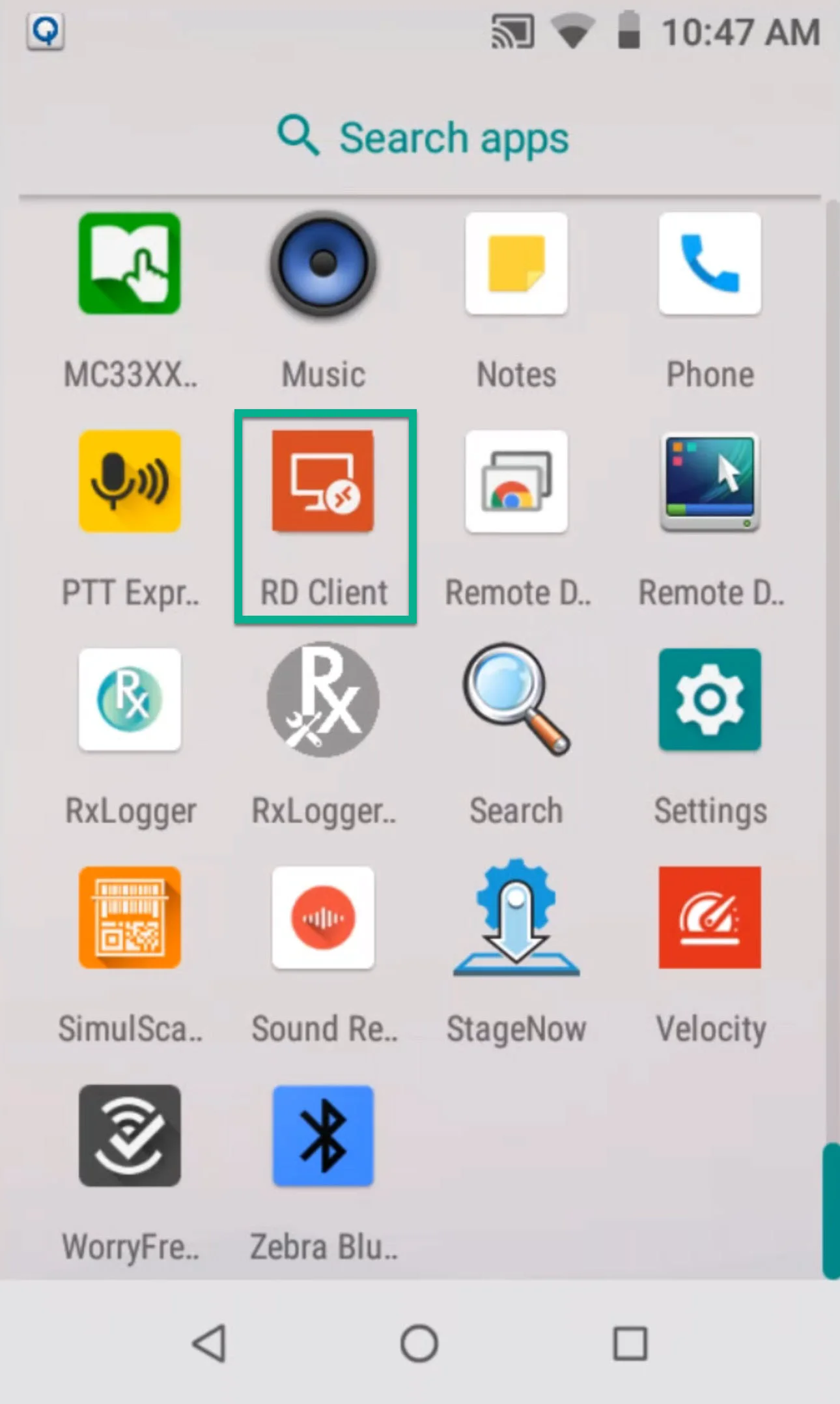Open device Settings
The height and width of the screenshot is (1404, 840).
point(710,700)
